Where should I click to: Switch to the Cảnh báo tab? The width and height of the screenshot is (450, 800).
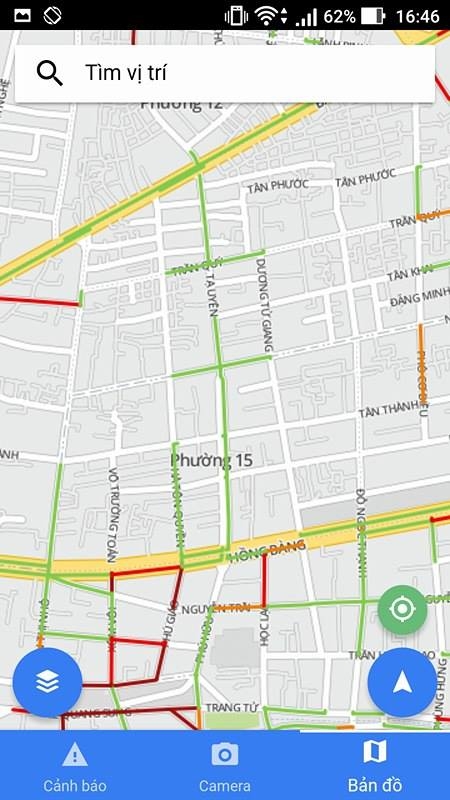coord(75,766)
